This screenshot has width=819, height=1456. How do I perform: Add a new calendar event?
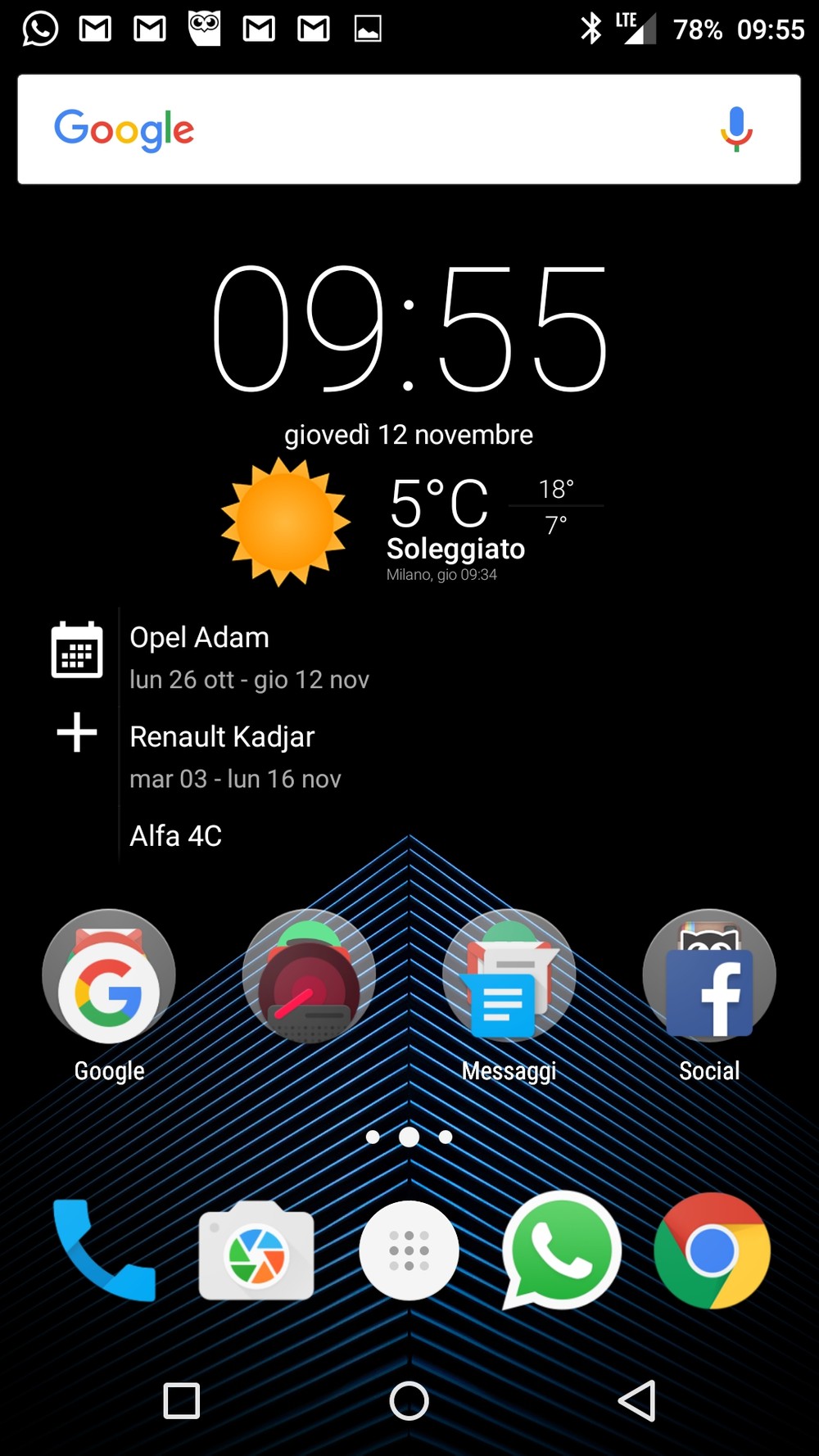point(77,732)
